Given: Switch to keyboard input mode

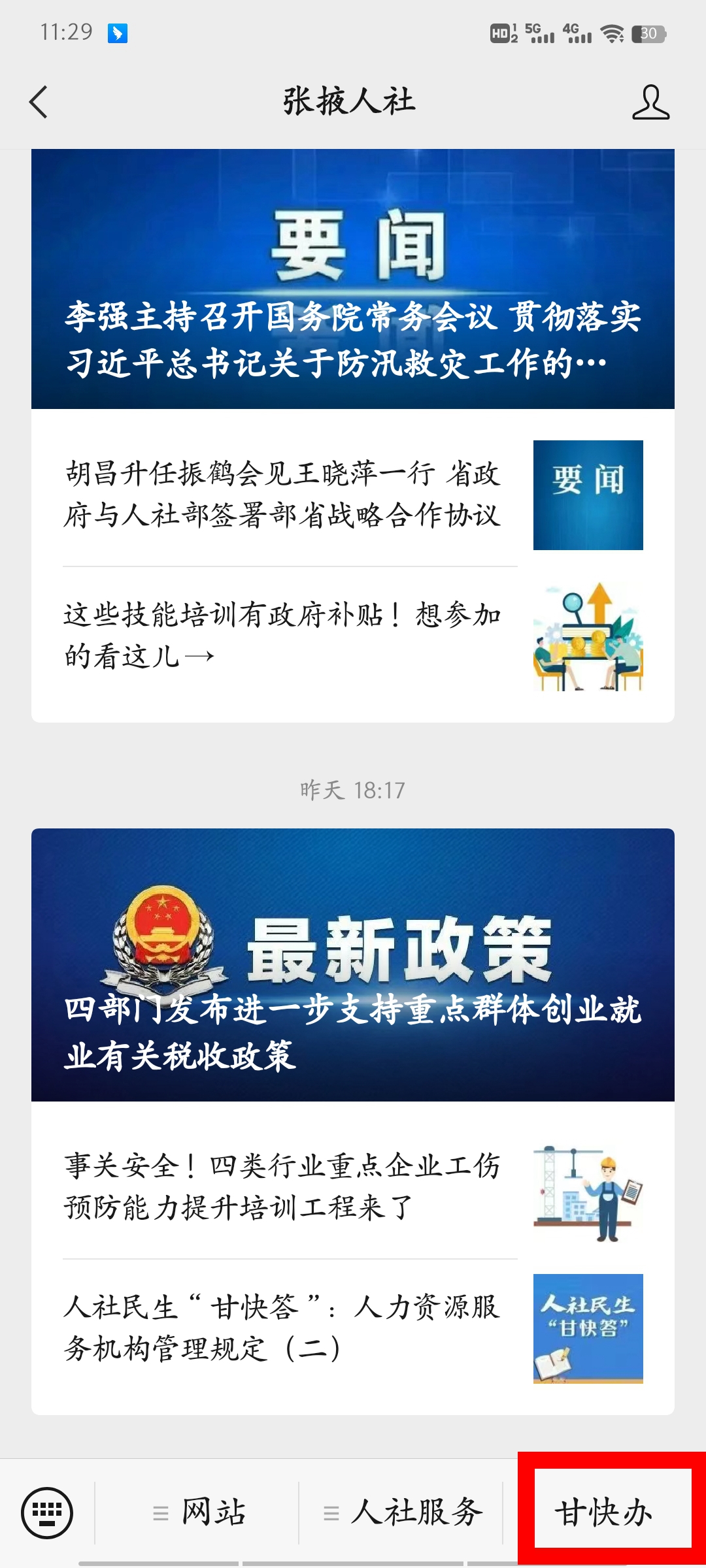Looking at the screenshot, I should (47, 1512).
